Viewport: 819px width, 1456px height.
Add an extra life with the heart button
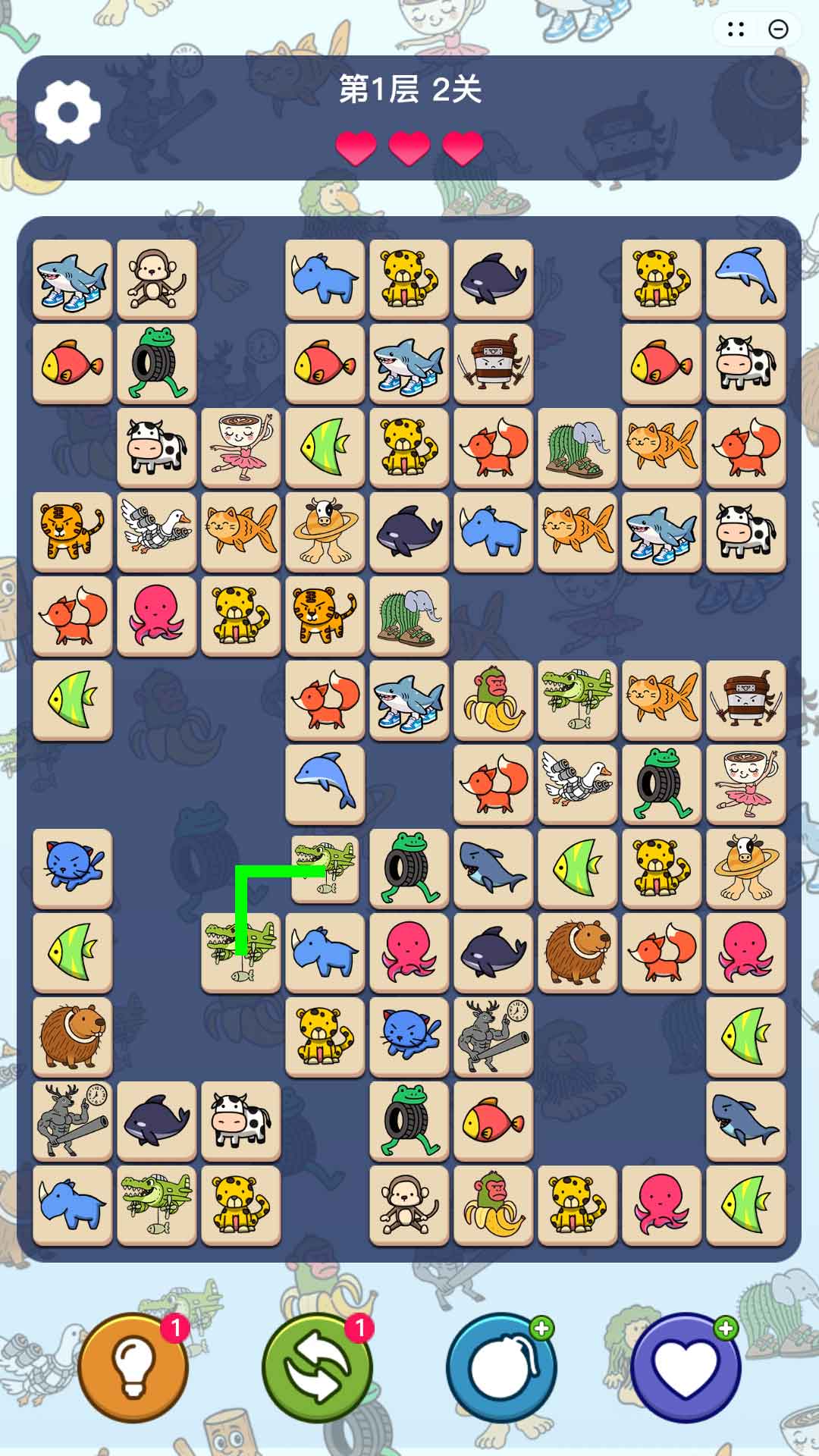click(x=686, y=1367)
